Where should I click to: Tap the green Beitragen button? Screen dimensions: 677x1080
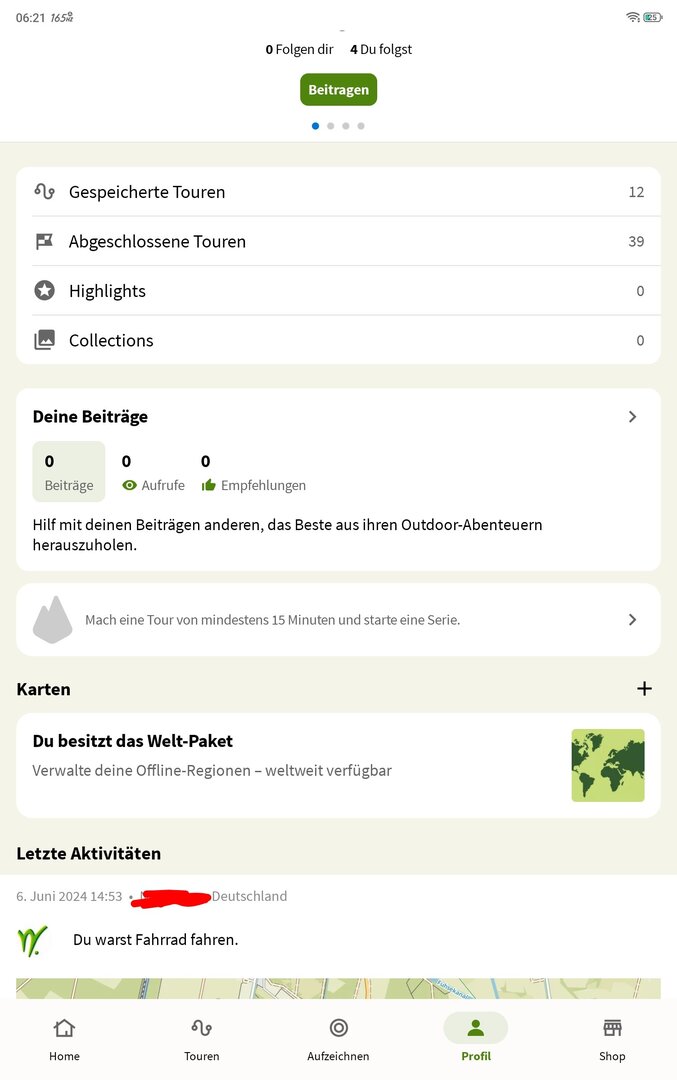[338, 90]
